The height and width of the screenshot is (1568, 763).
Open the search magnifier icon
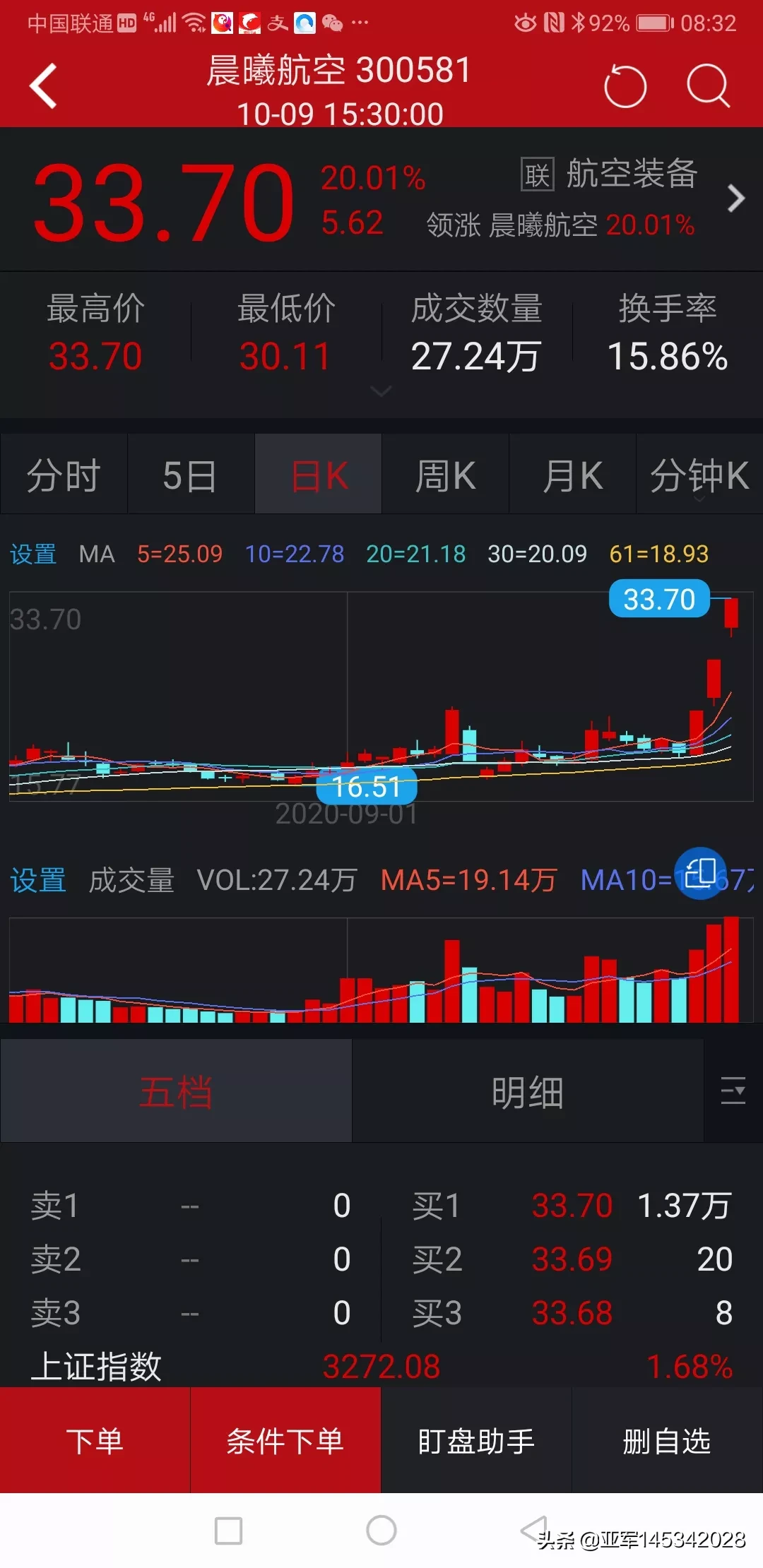708,86
